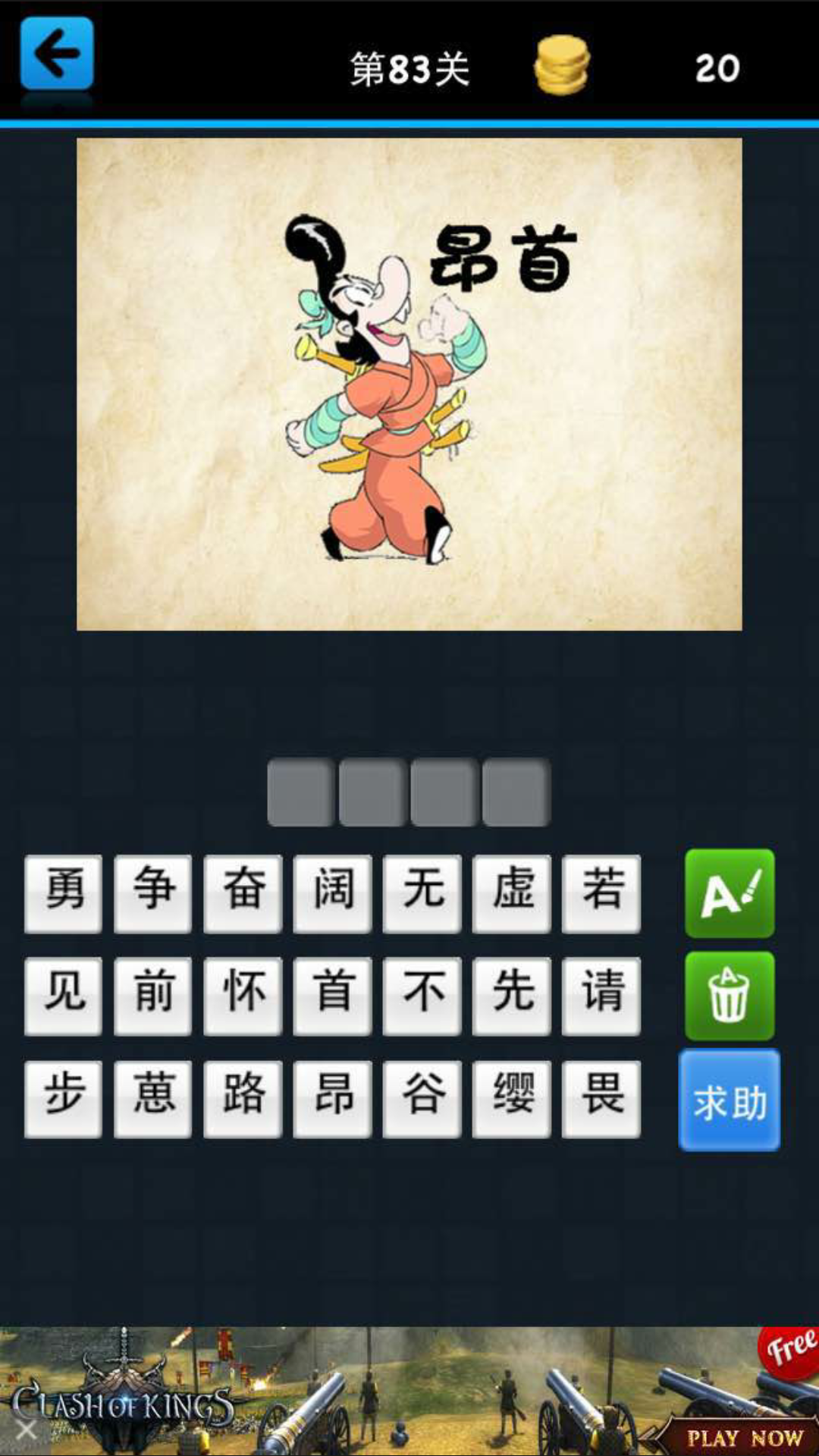Reveal a letter with the green hint button
Image resolution: width=819 pixels, height=1456 pixels.
click(730, 893)
